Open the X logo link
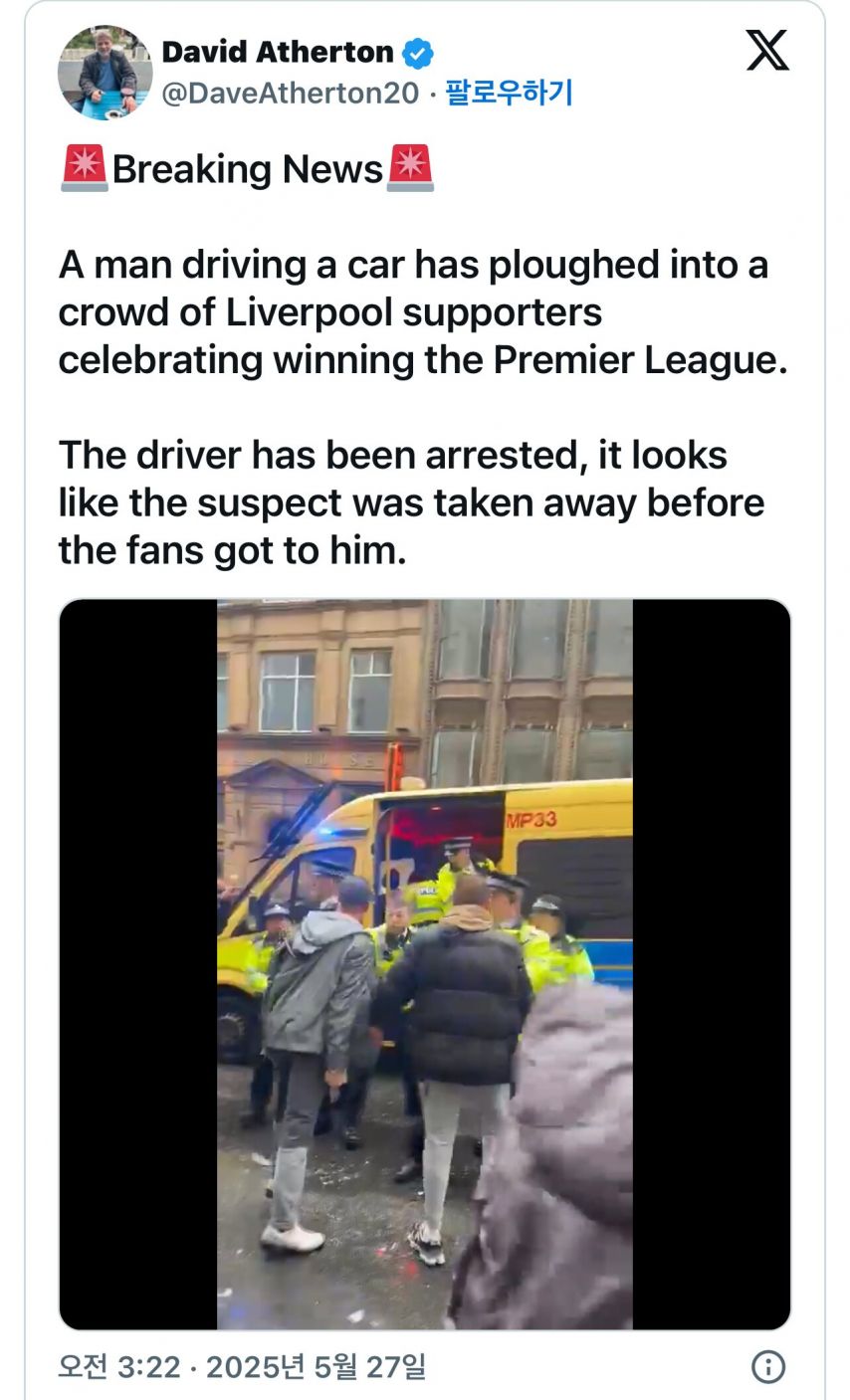Viewport: 850px width, 1400px height. click(x=767, y=51)
